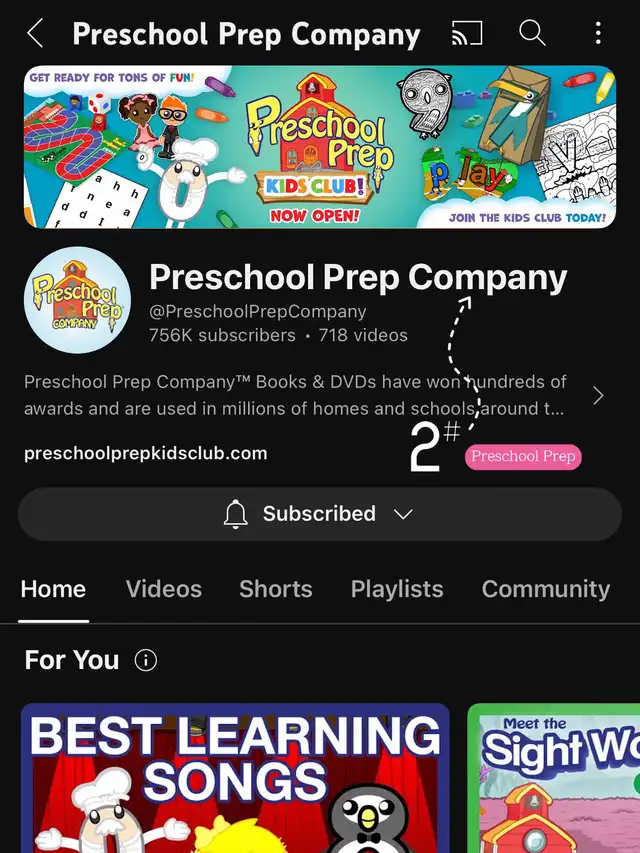Select the Home tab
Screen dimensions: 640x853
click(53, 589)
